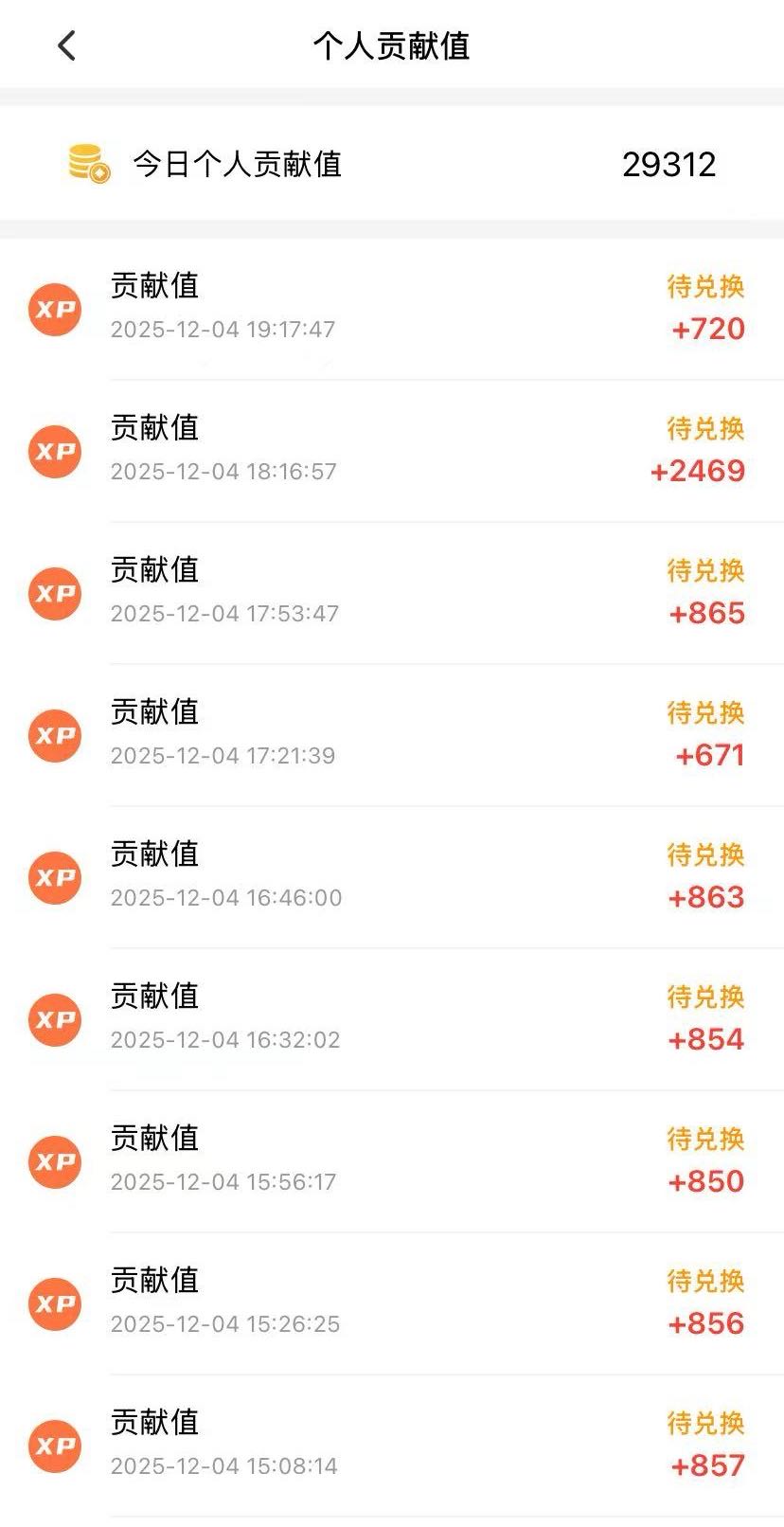The height and width of the screenshot is (1527, 784).
Task: Tap 待兑换 on the 16:46:00 entry
Action: tap(704, 854)
